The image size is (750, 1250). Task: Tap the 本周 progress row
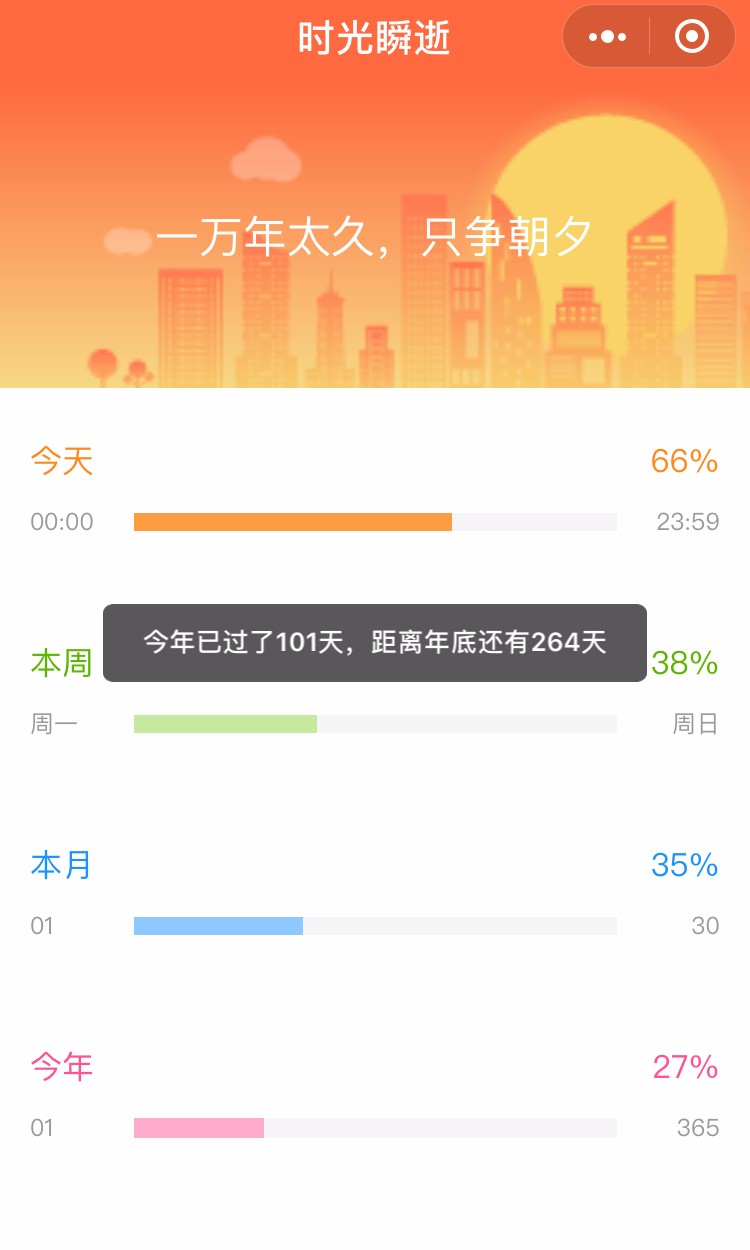pos(375,692)
